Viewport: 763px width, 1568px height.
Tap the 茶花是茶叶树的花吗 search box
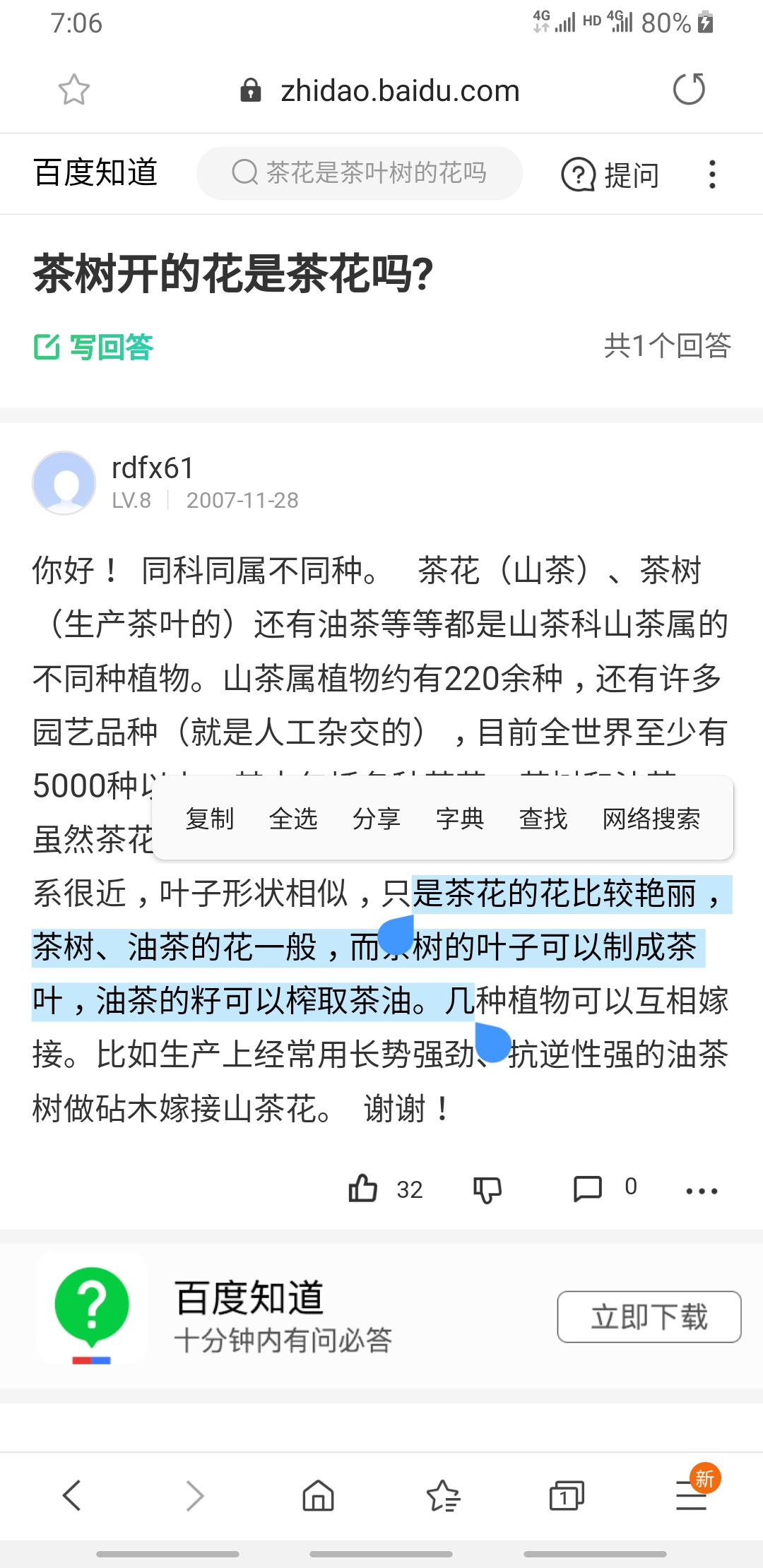point(360,173)
